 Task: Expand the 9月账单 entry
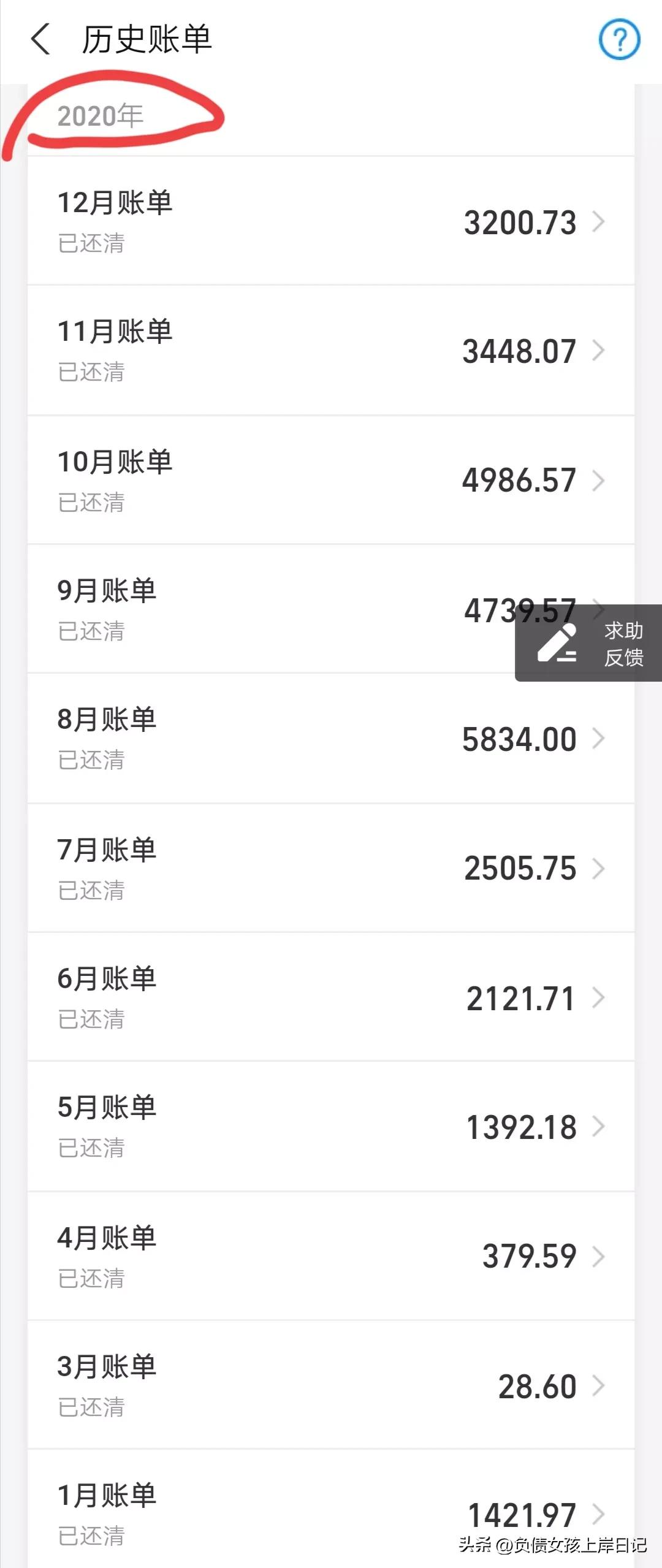pos(598,610)
